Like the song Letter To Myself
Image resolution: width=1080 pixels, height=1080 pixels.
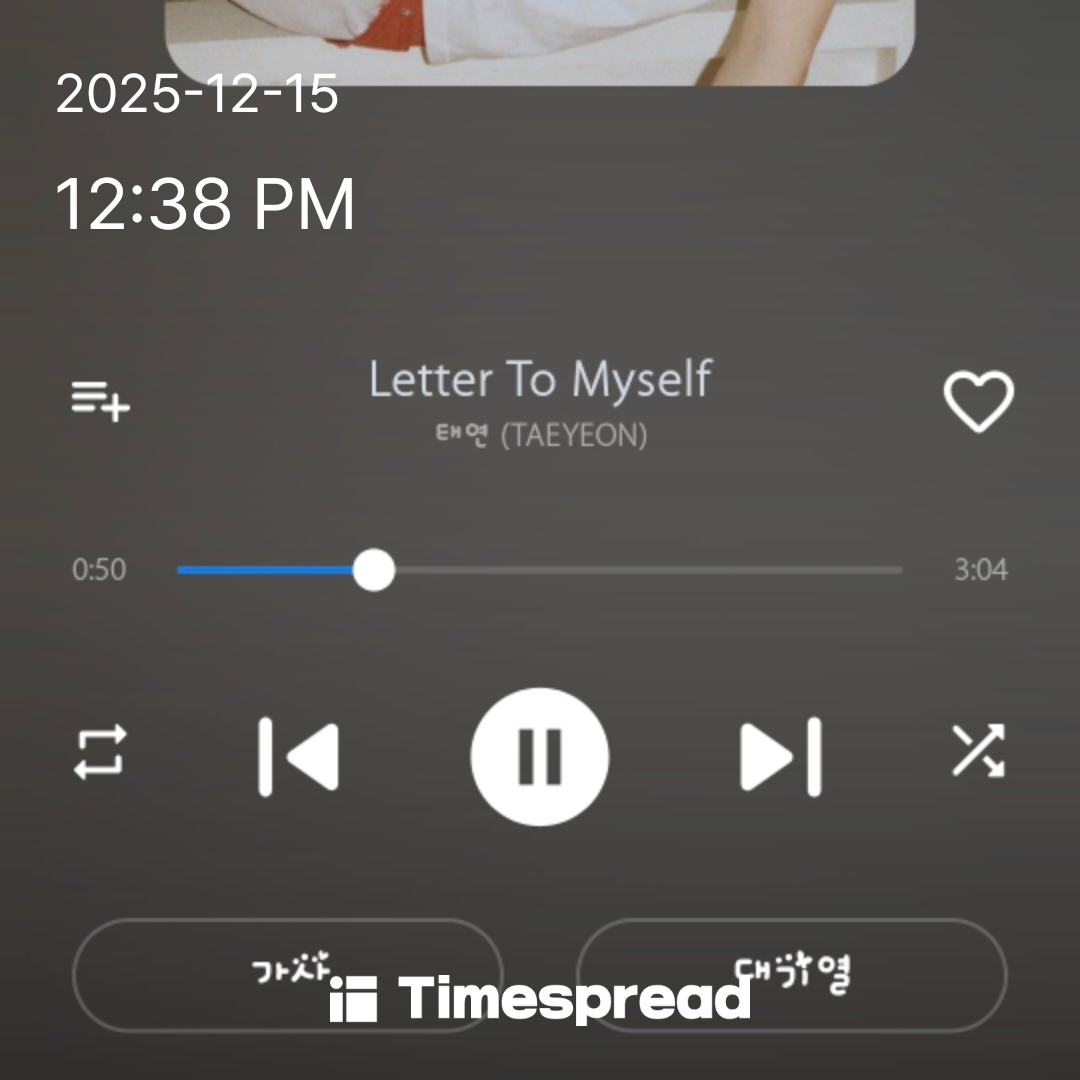tap(978, 402)
